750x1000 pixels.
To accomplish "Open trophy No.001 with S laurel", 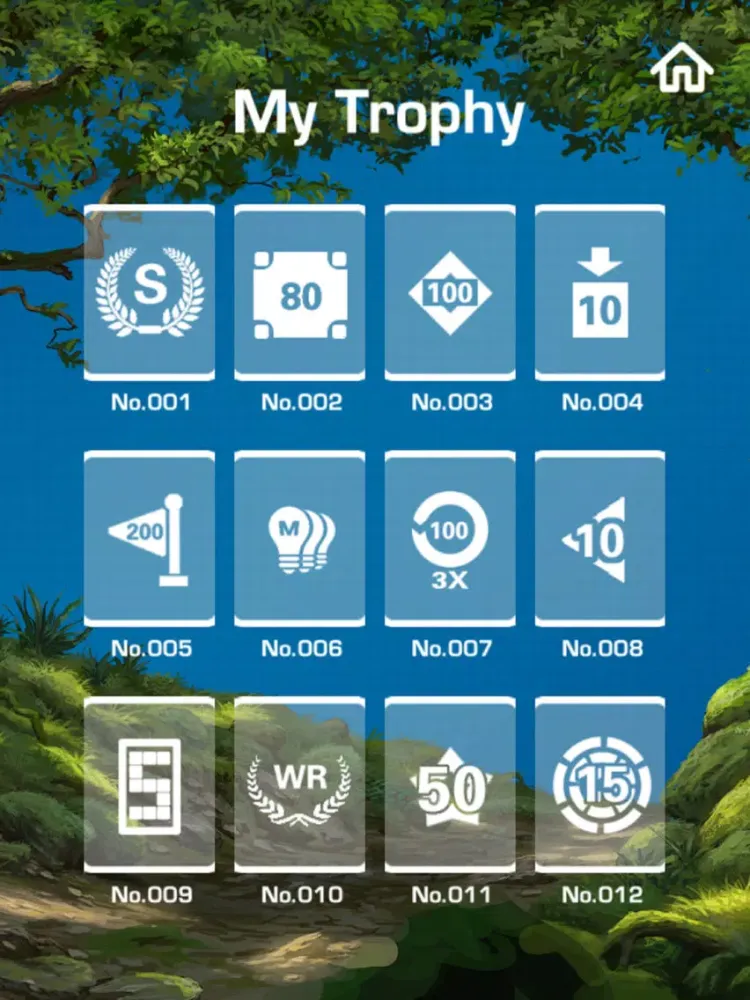I will pyautogui.click(x=149, y=293).
